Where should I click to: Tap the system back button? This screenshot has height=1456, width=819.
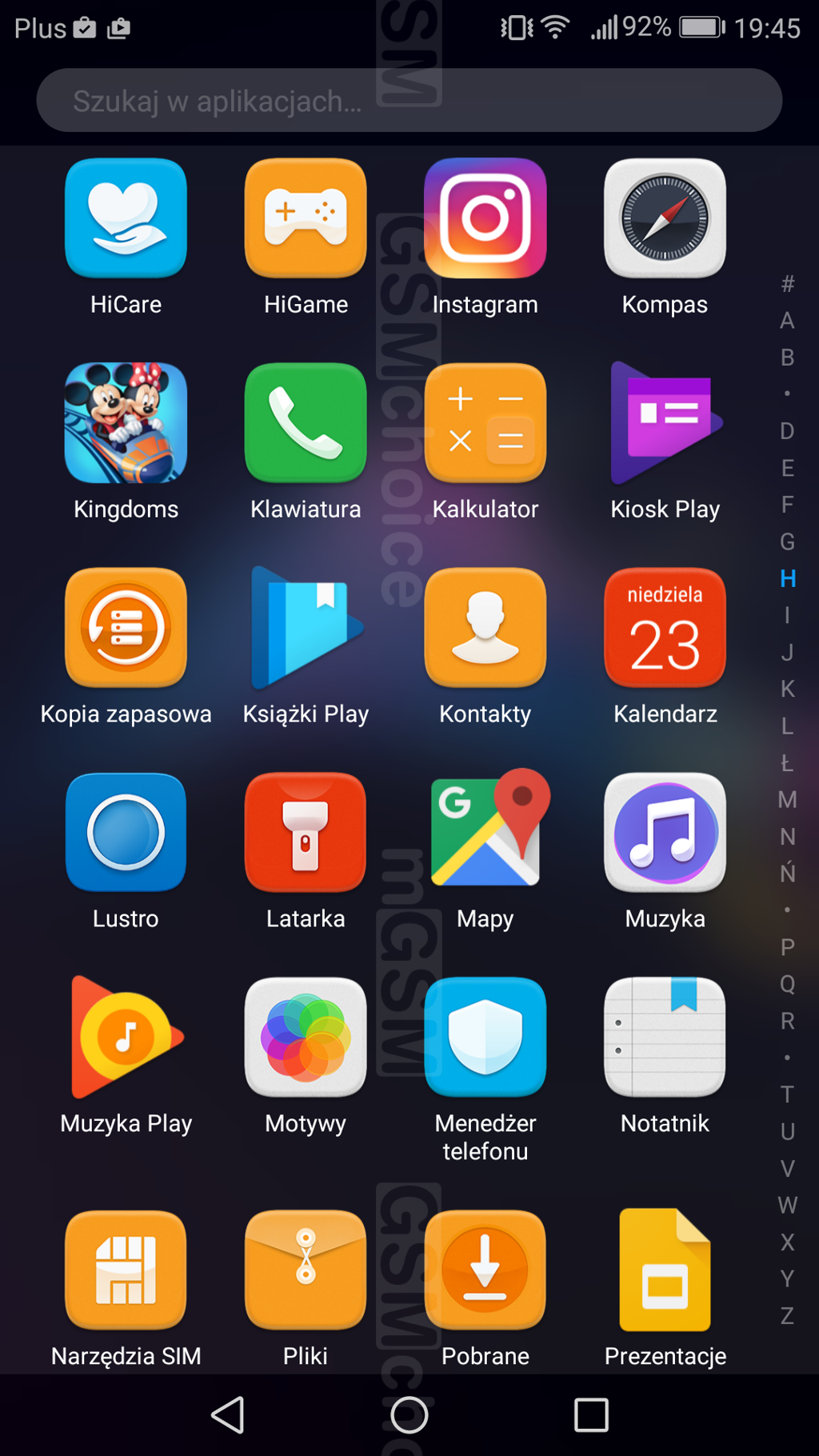click(228, 1415)
